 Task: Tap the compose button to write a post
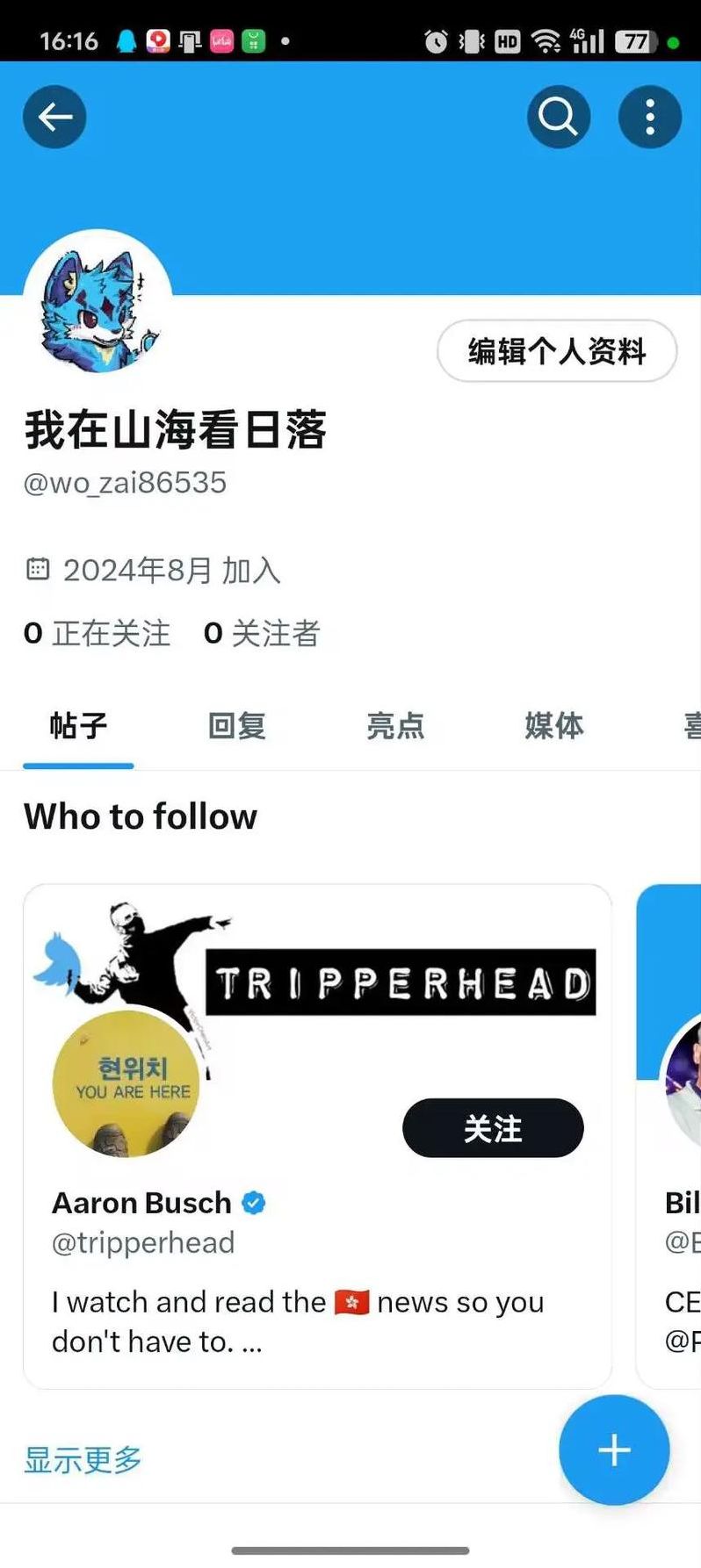(x=613, y=1450)
